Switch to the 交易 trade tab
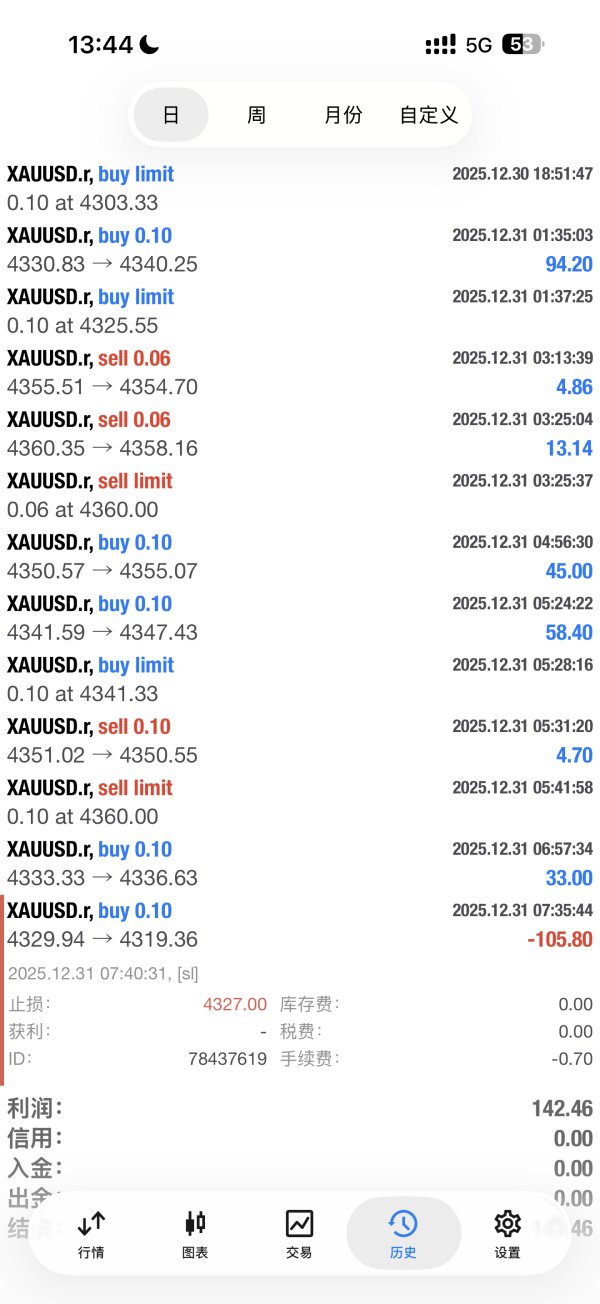The image size is (600, 1304). point(299,1233)
